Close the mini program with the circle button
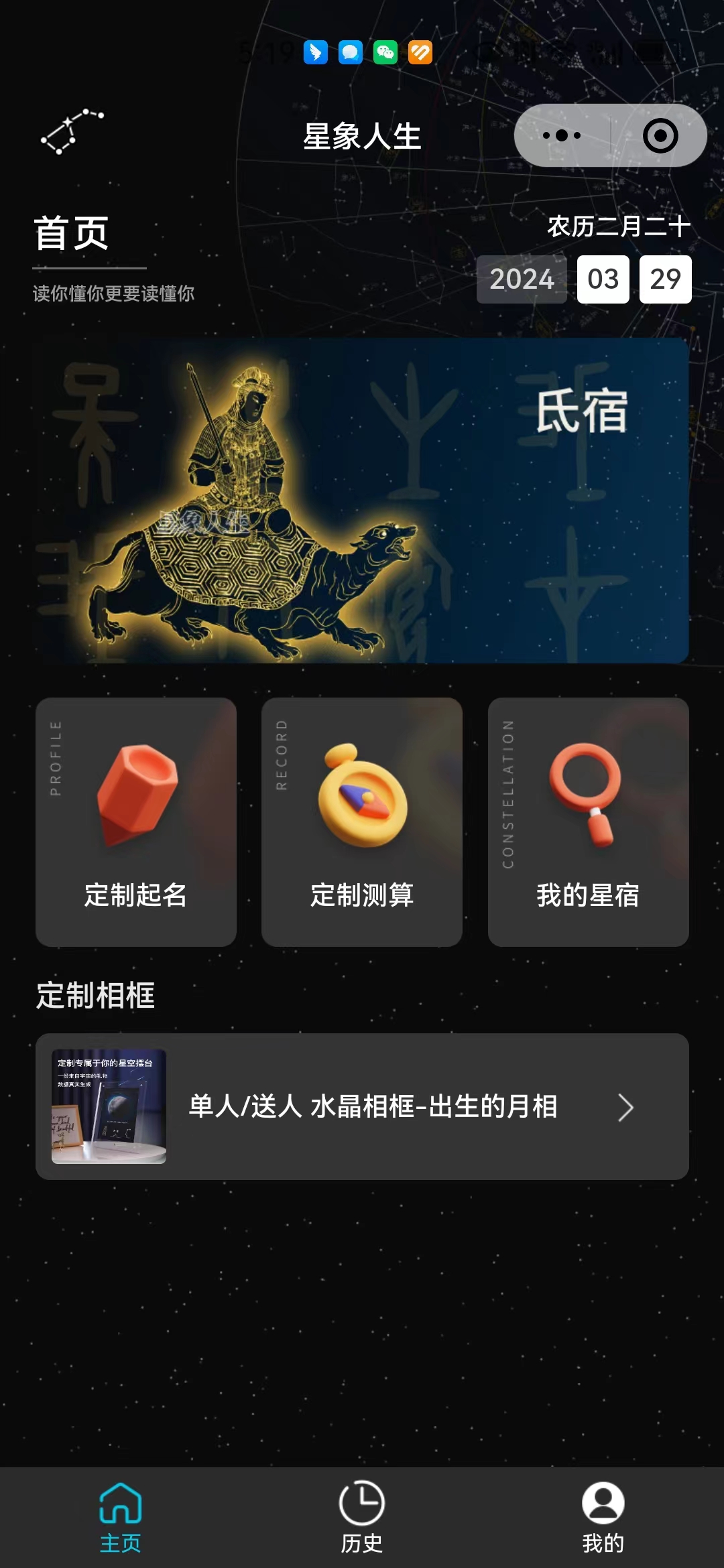724x1568 pixels. pyautogui.click(x=660, y=136)
